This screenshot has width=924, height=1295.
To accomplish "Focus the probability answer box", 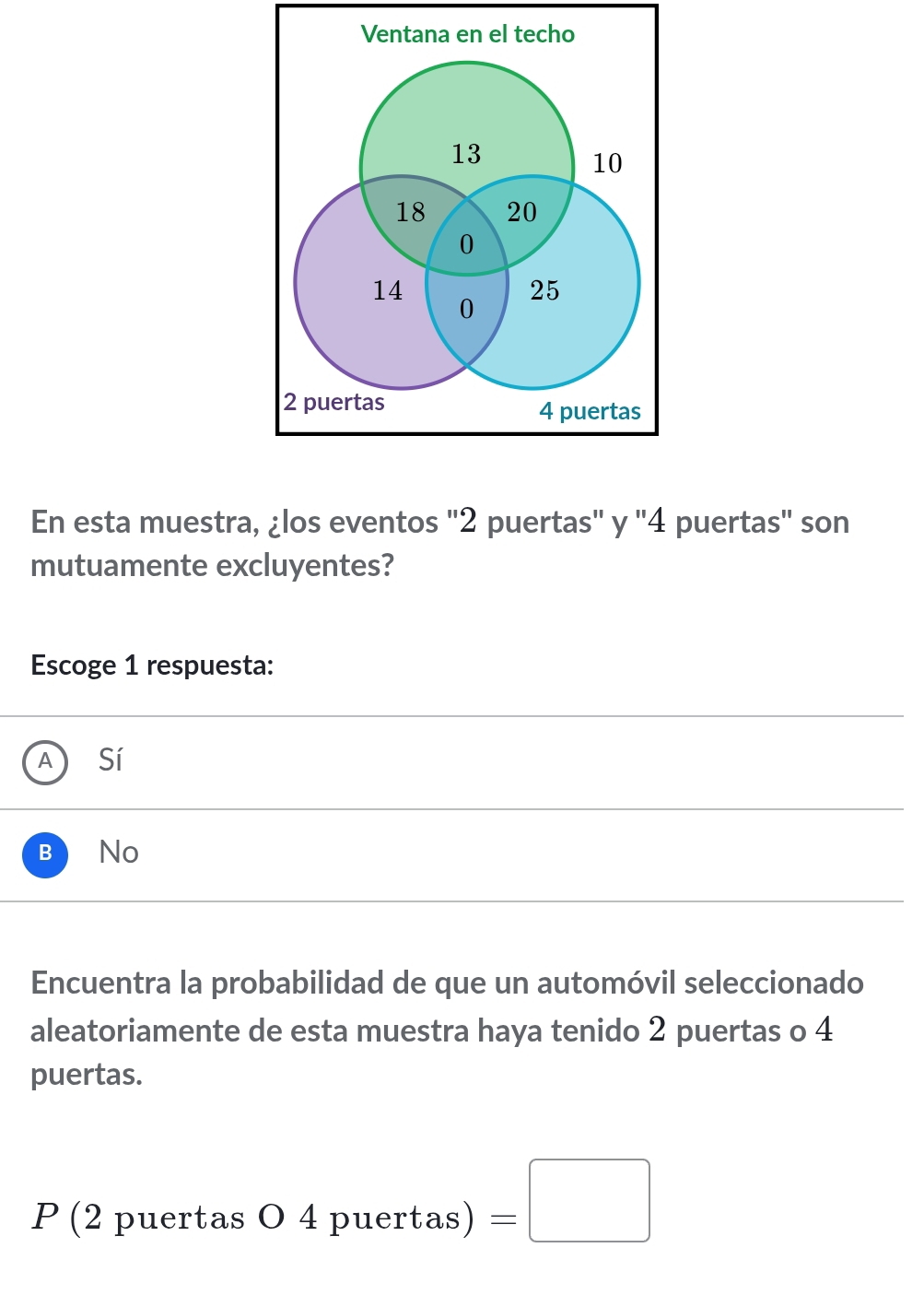I will coord(590,1200).
